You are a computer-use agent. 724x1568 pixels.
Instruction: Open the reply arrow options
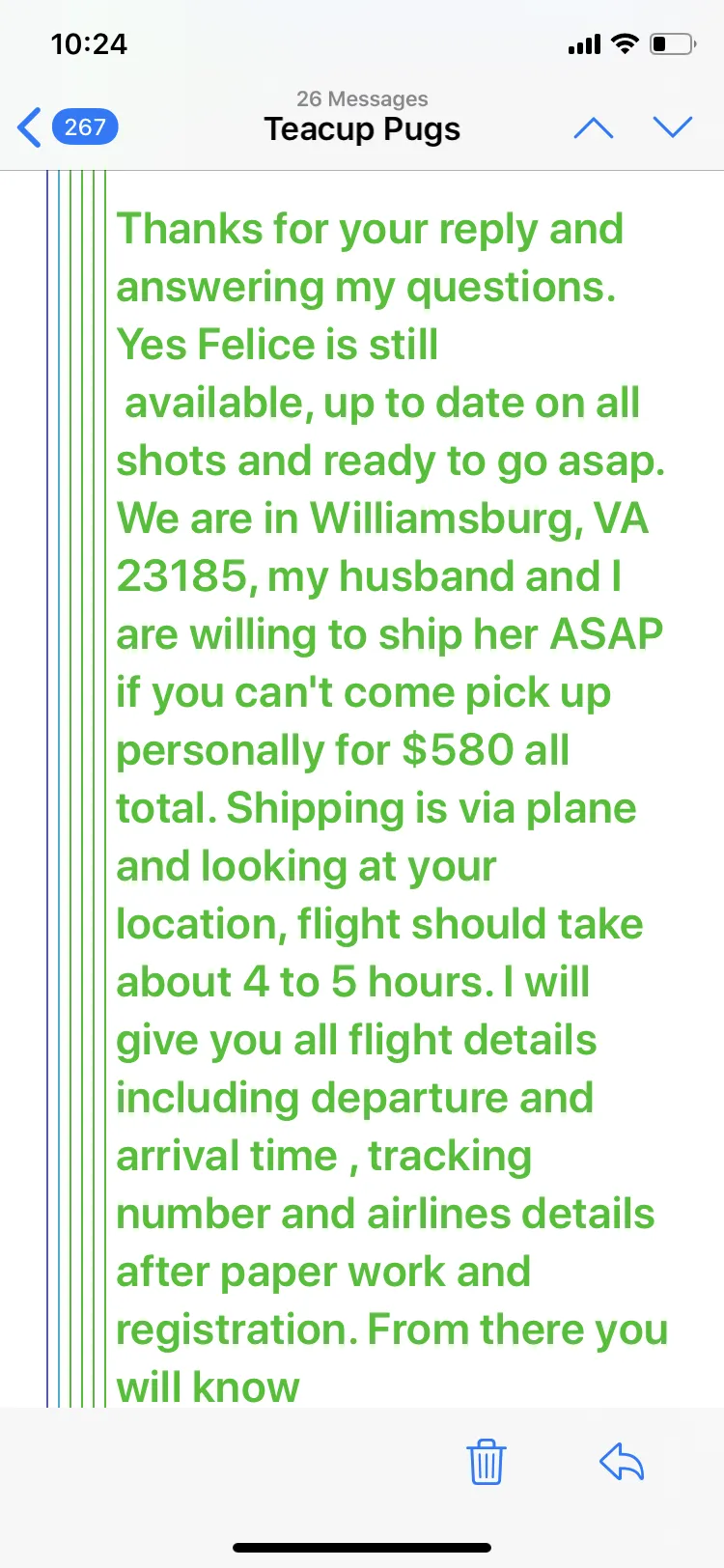pos(622,1461)
